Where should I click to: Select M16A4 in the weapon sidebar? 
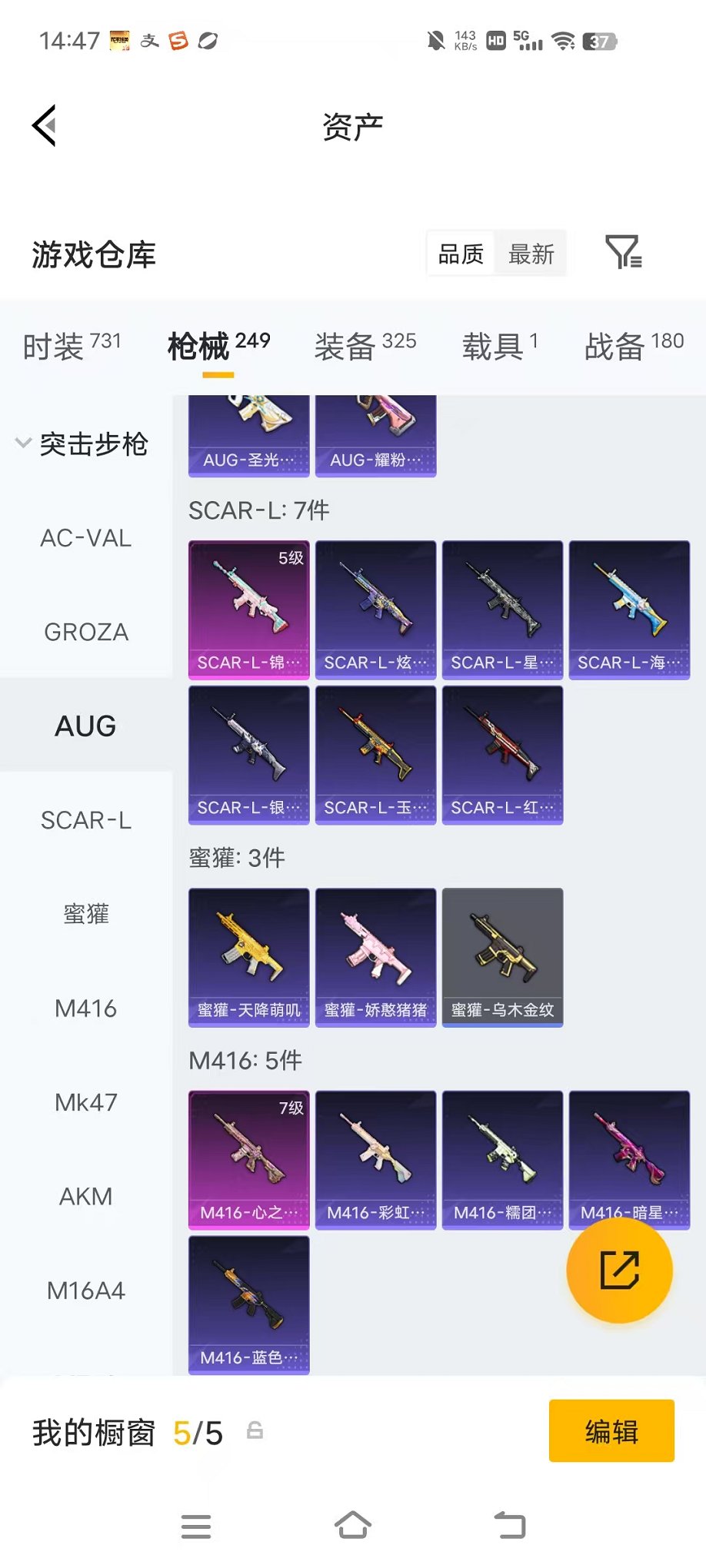pyautogui.click(x=85, y=1291)
